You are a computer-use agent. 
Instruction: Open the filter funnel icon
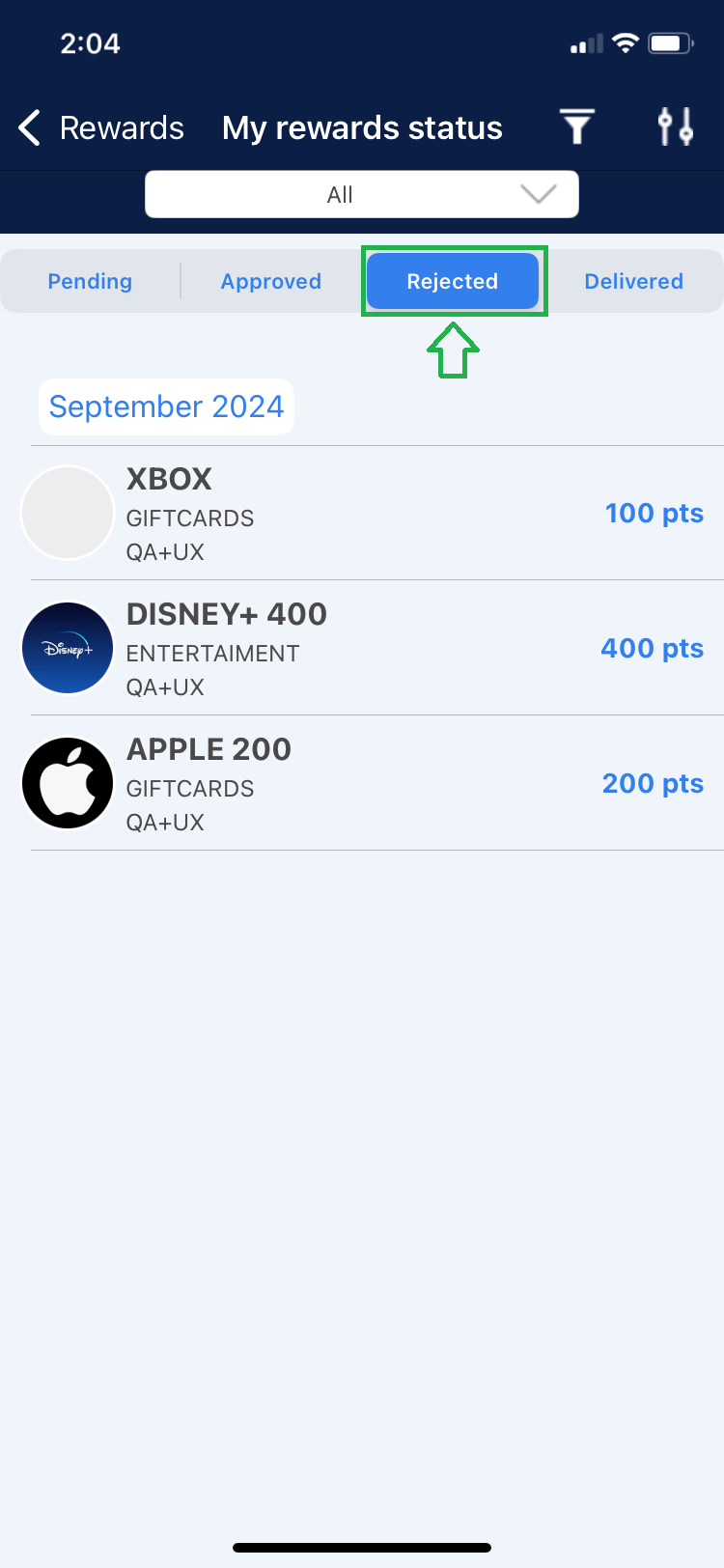pyautogui.click(x=577, y=126)
